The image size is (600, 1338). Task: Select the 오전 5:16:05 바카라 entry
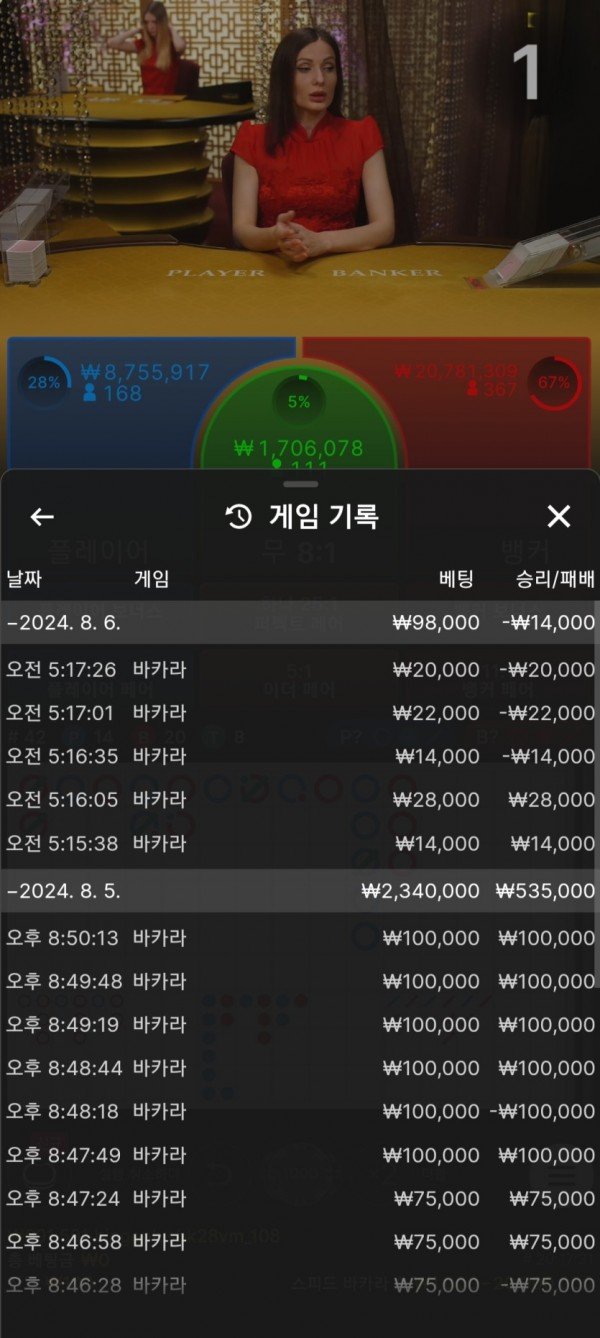(x=300, y=799)
